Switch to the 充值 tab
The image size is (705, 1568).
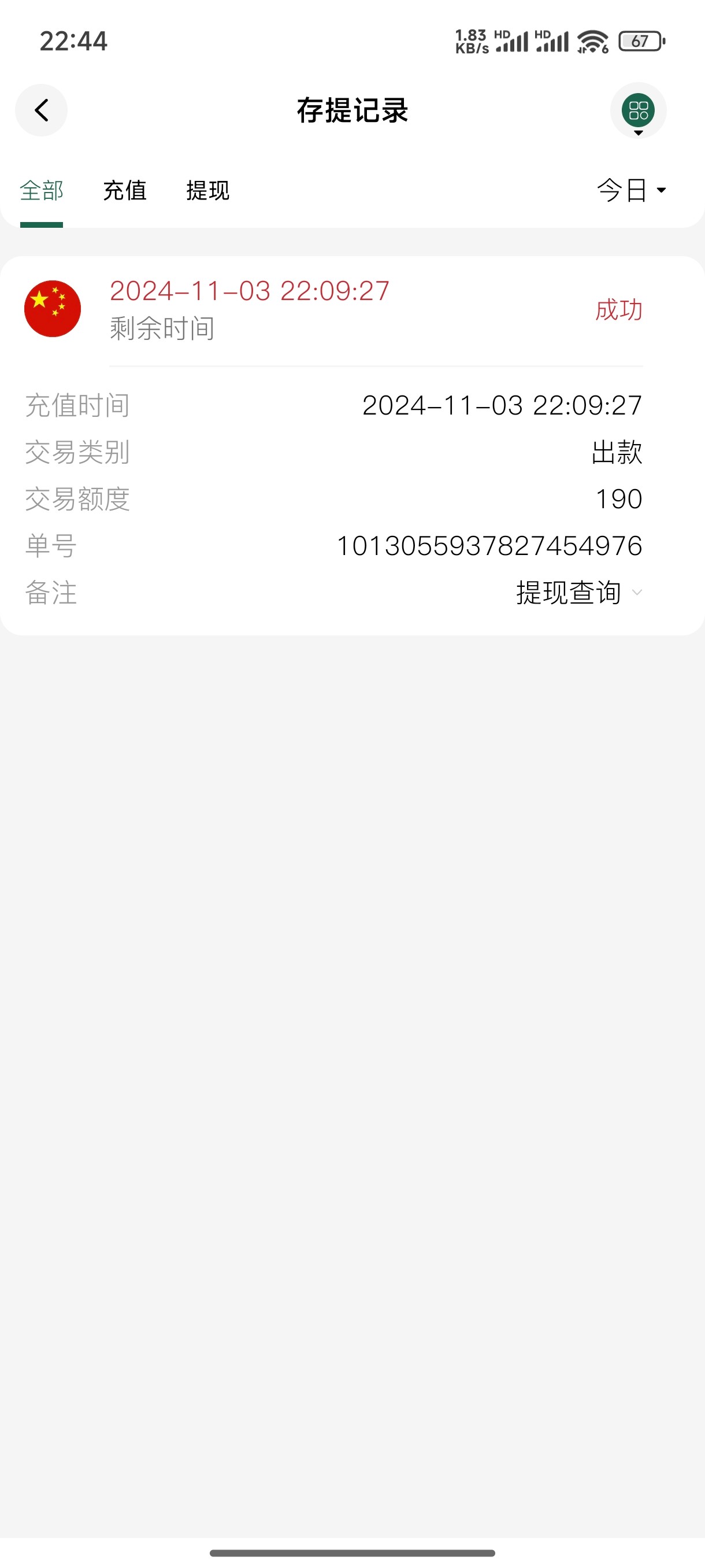coord(125,191)
